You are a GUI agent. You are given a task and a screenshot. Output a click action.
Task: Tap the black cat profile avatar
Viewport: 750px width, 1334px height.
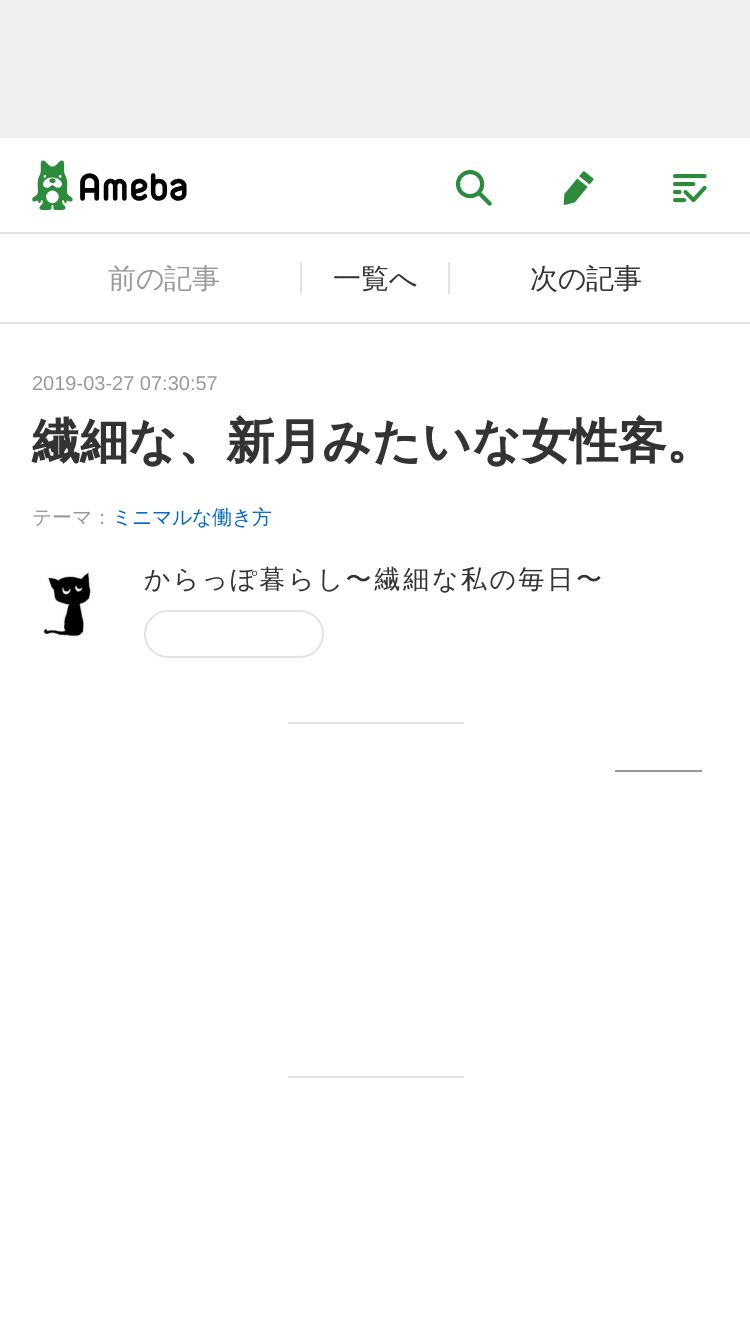click(x=68, y=604)
